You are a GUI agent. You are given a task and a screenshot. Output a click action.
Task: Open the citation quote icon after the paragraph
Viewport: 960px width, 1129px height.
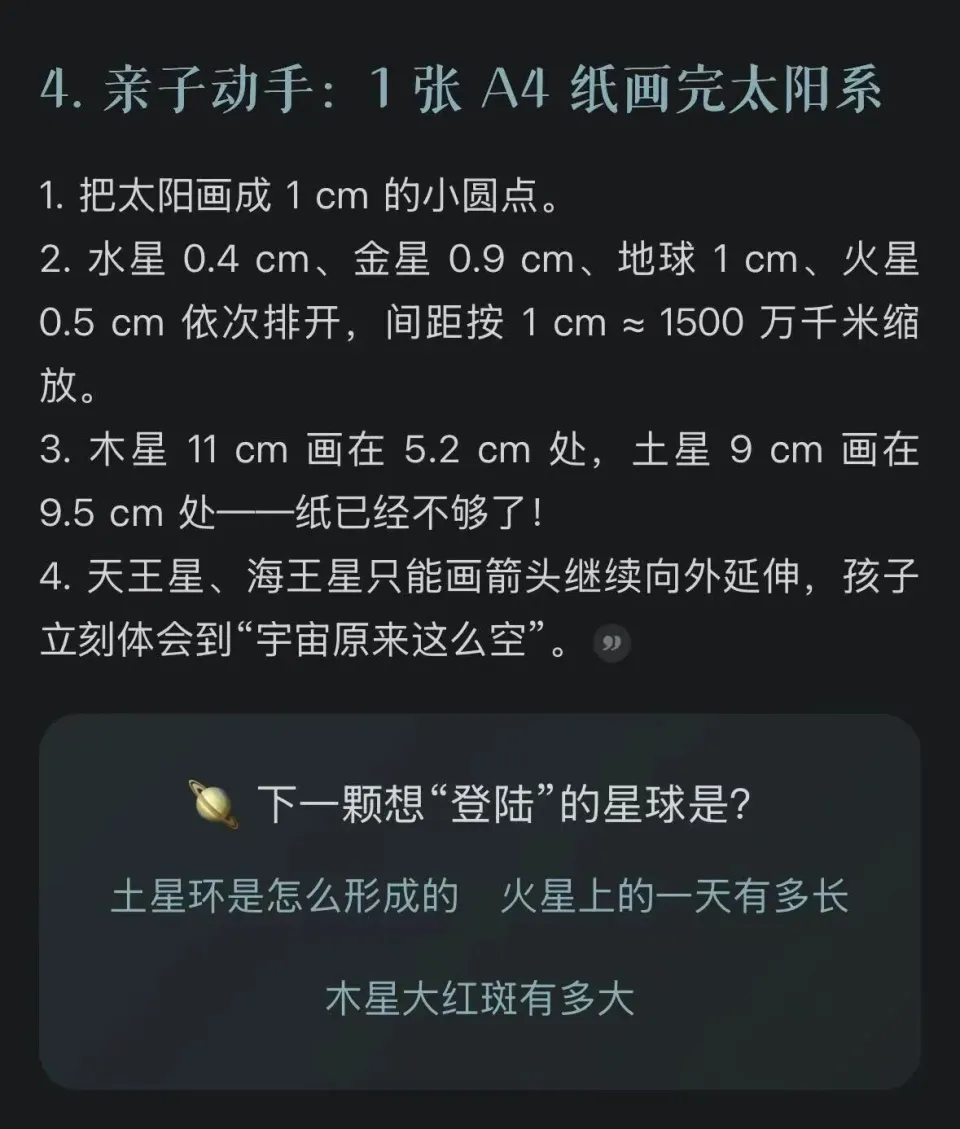click(x=612, y=644)
